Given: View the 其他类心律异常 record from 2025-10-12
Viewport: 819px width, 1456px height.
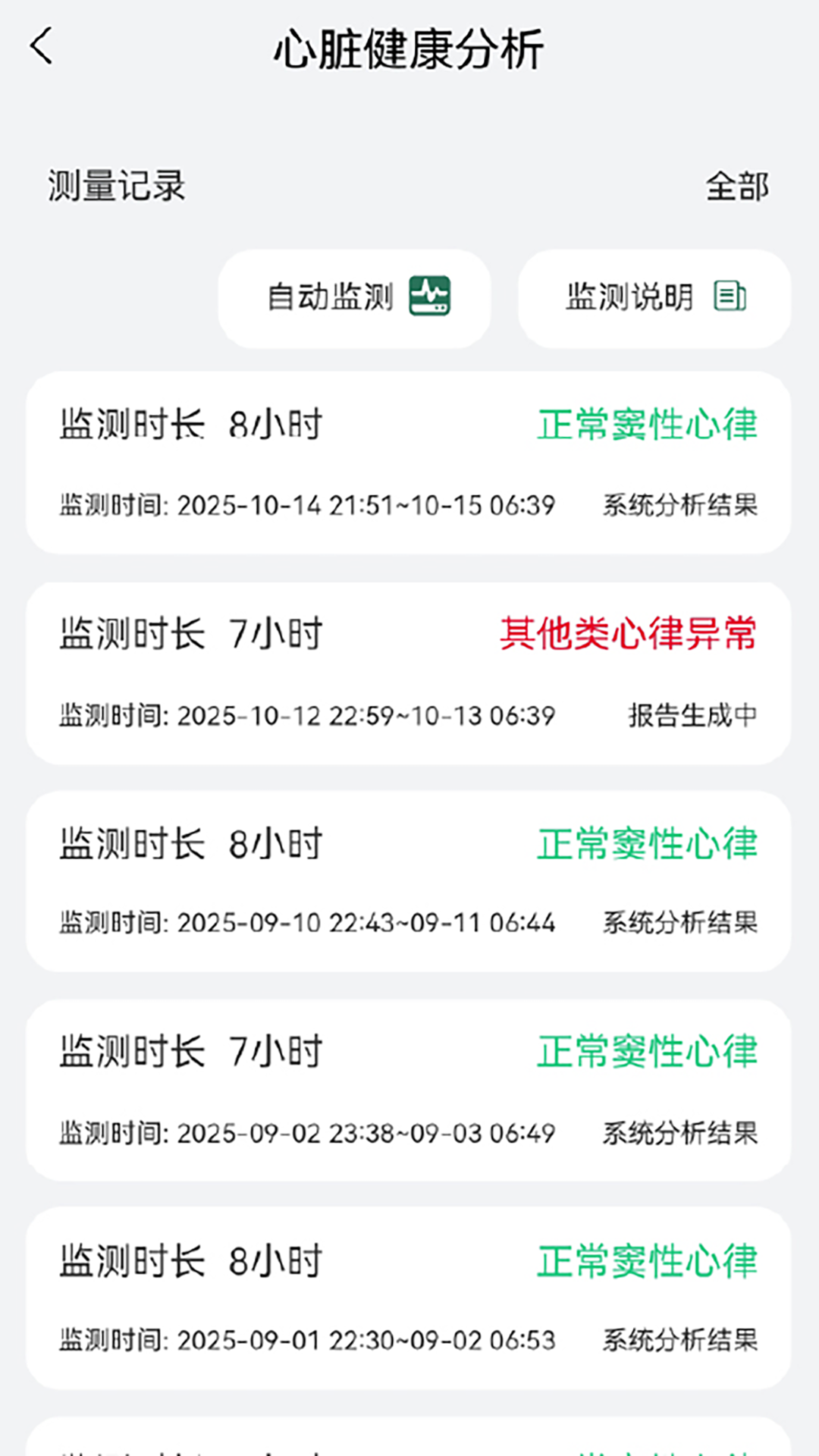Looking at the screenshot, I should (x=408, y=673).
